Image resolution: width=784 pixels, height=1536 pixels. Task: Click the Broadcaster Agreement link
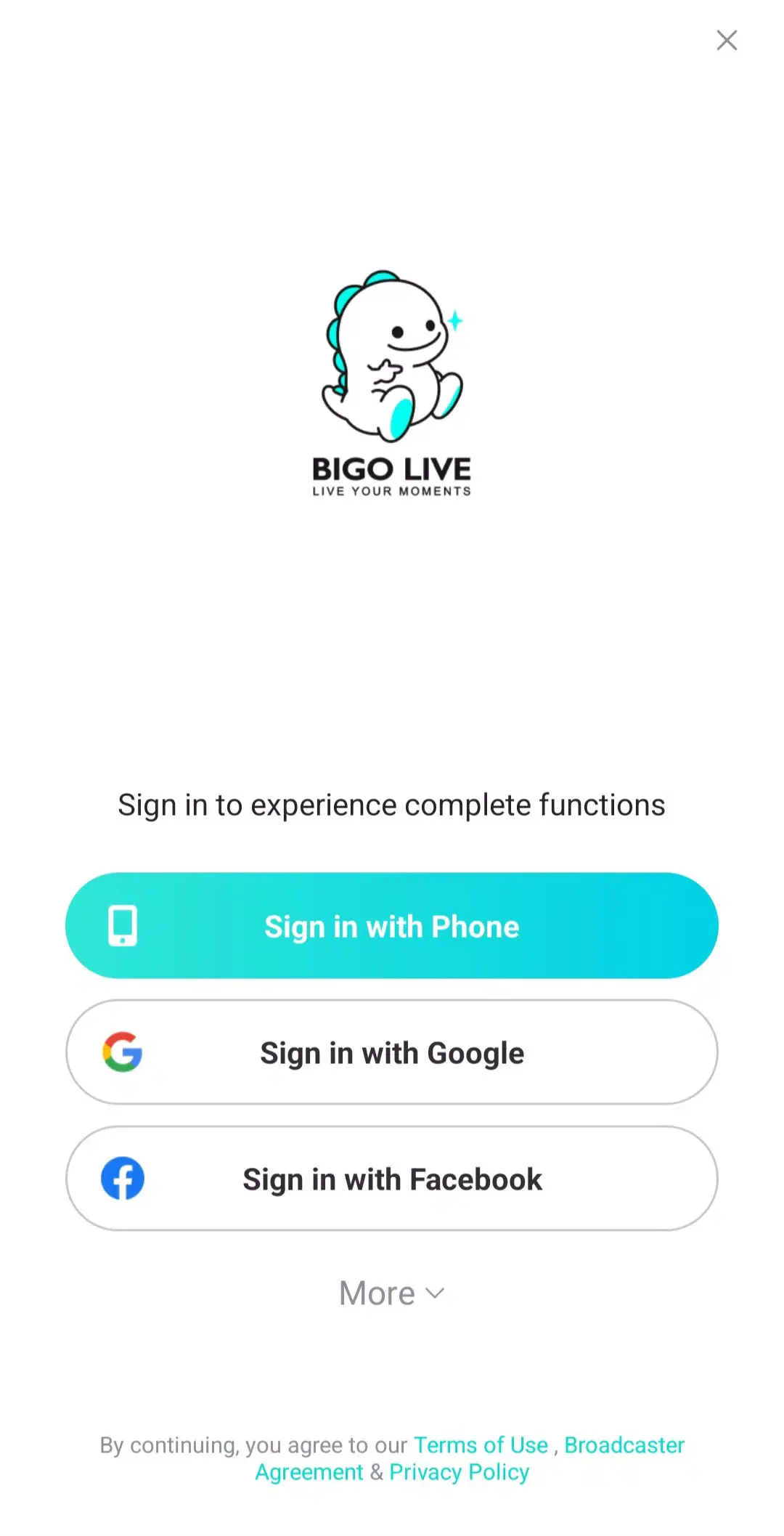[x=623, y=1444]
